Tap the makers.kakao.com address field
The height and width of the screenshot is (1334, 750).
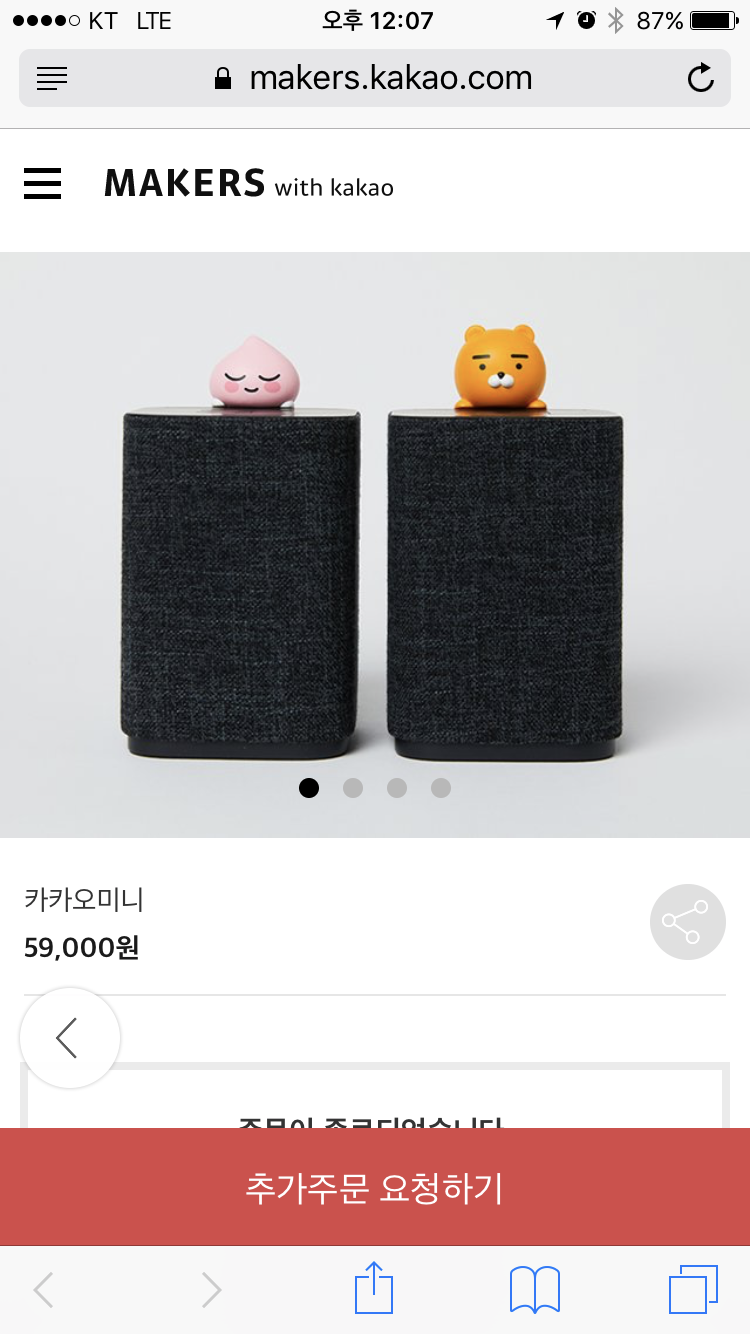375,78
